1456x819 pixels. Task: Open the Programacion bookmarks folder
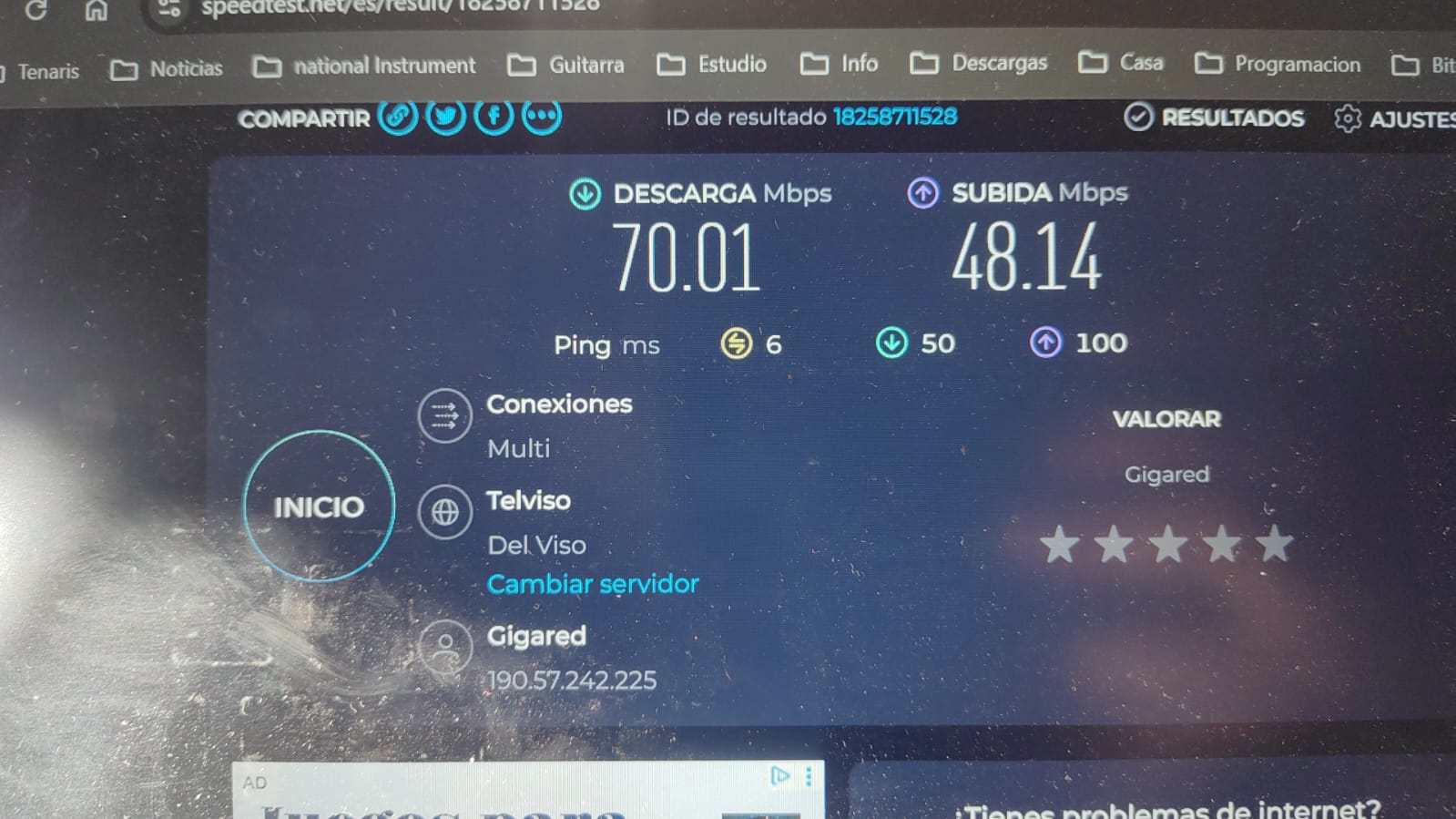pyautogui.click(x=1278, y=64)
